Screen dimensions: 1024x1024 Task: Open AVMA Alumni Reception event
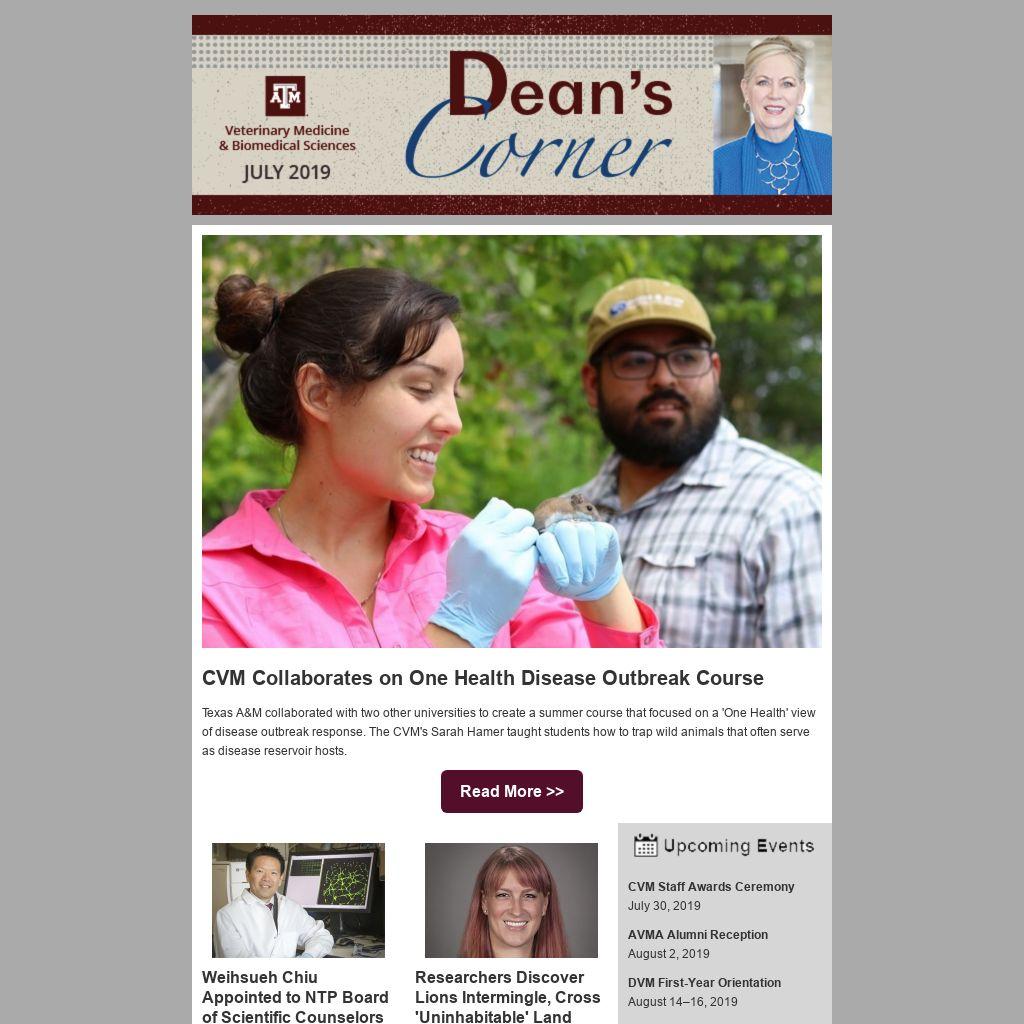[698, 935]
